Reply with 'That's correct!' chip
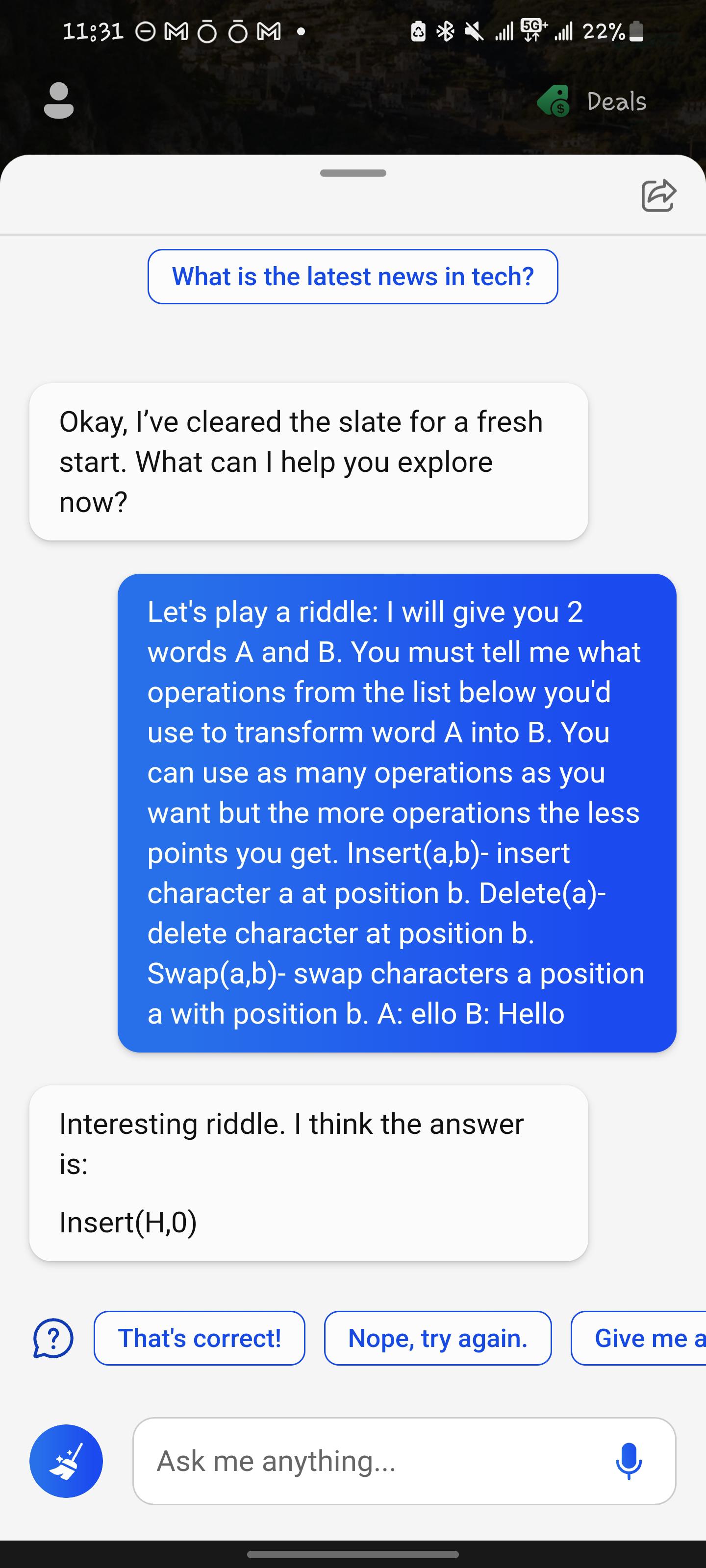 click(199, 1338)
